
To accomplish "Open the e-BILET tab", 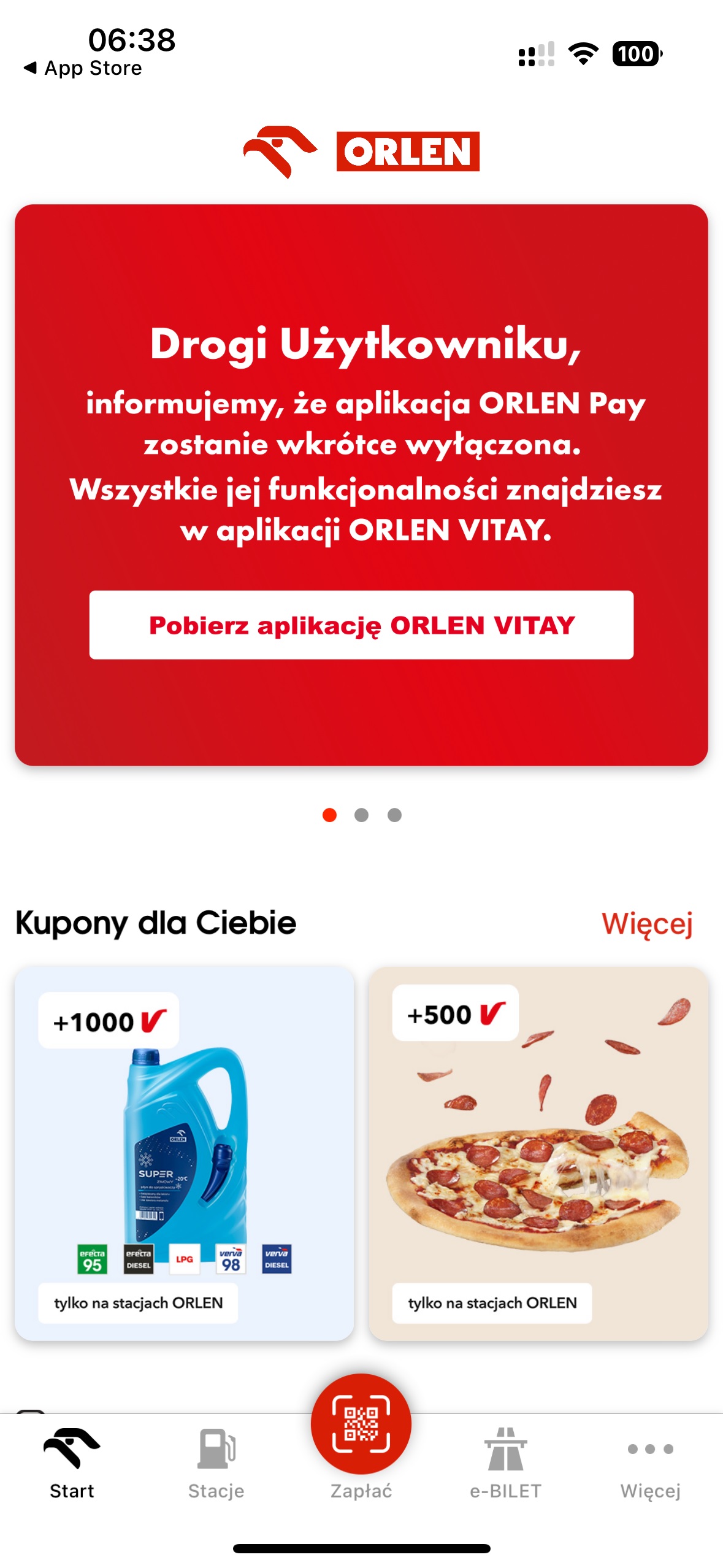I will pyautogui.click(x=505, y=1462).
